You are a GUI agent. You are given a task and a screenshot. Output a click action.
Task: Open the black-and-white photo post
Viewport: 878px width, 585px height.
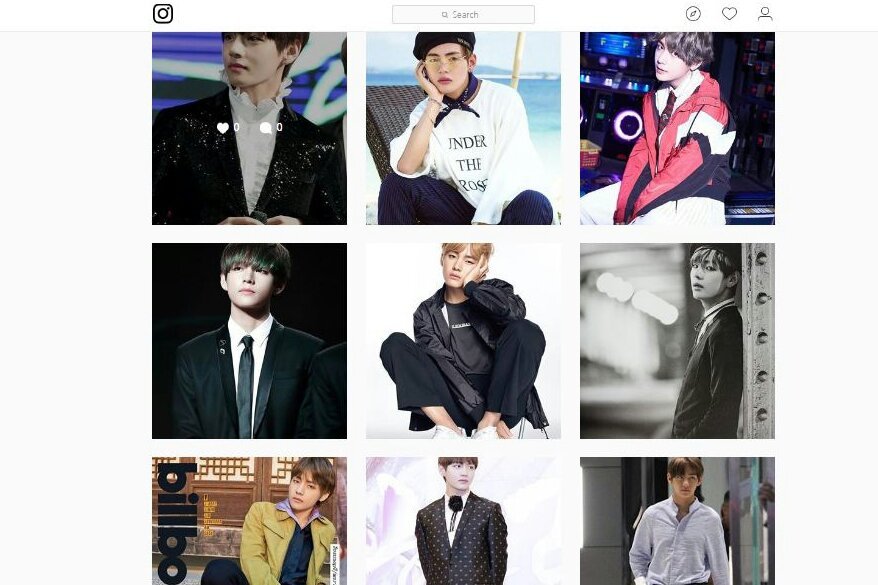pyautogui.click(x=677, y=341)
